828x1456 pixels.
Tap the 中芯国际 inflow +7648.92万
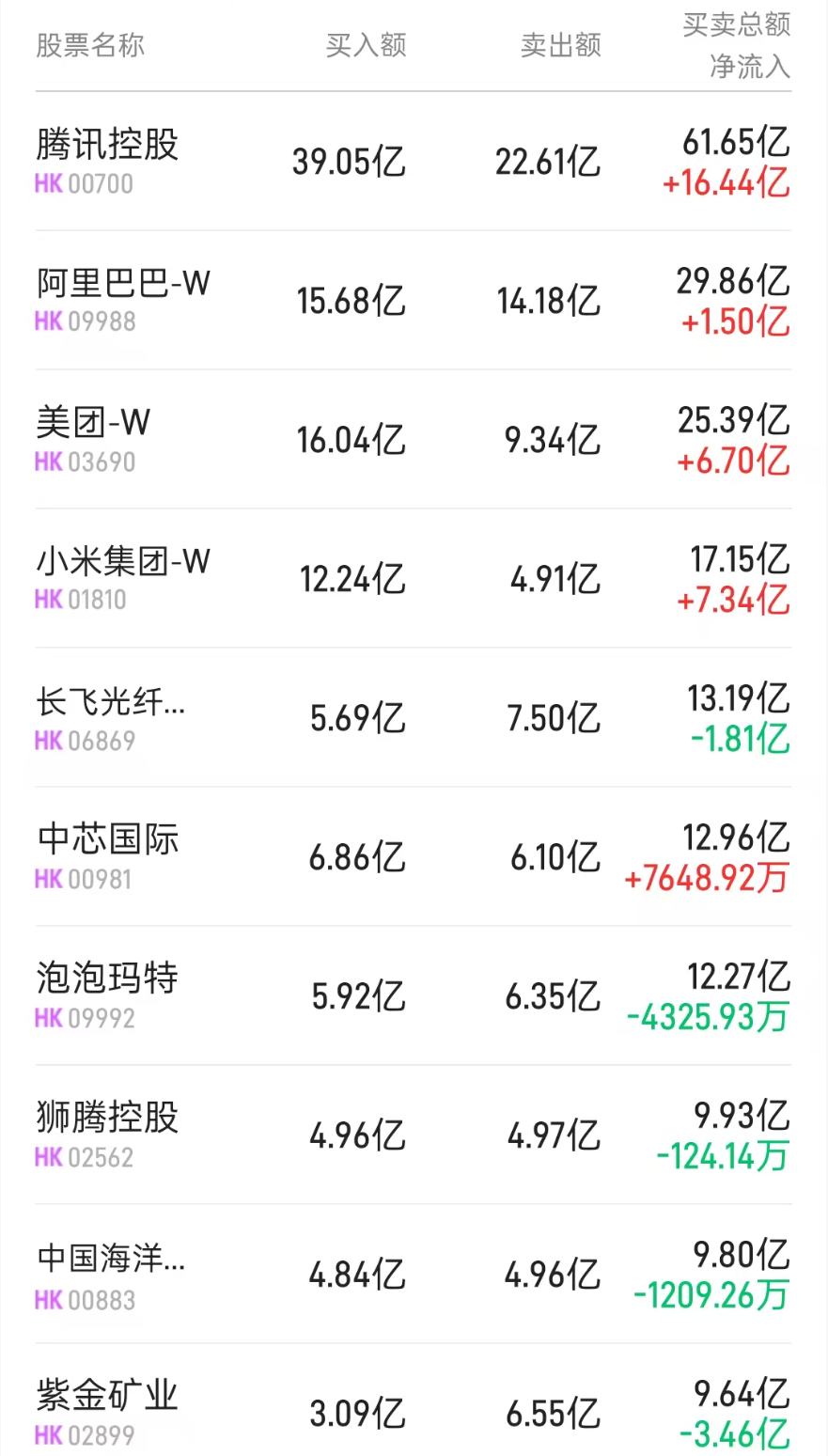[707, 879]
